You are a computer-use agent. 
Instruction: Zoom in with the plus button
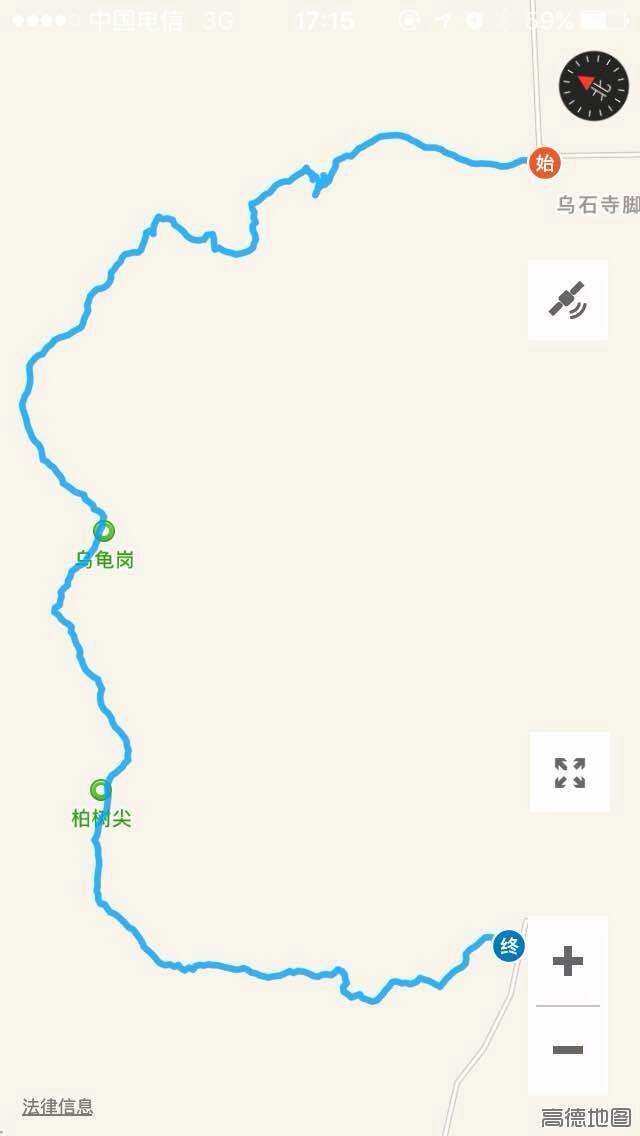click(x=568, y=961)
